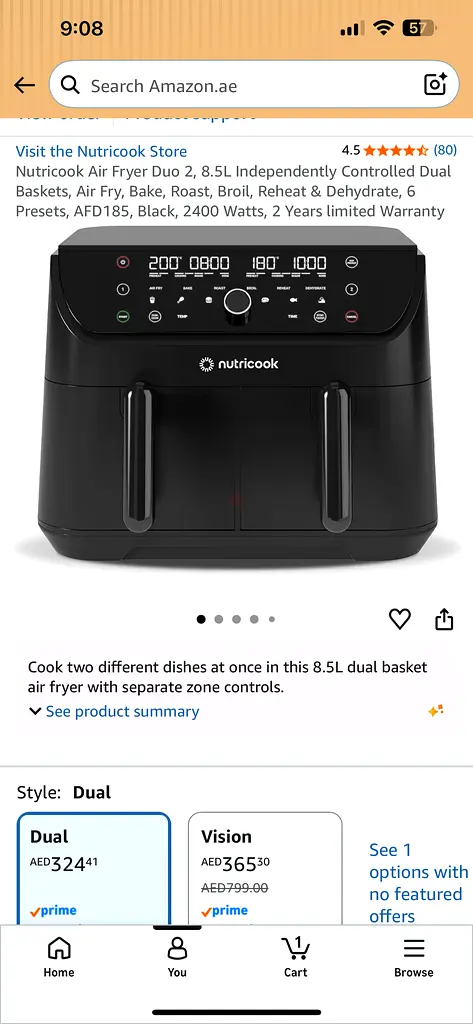Switch to the You tab
Image resolution: width=473 pixels, height=1024 pixels.
(177, 958)
